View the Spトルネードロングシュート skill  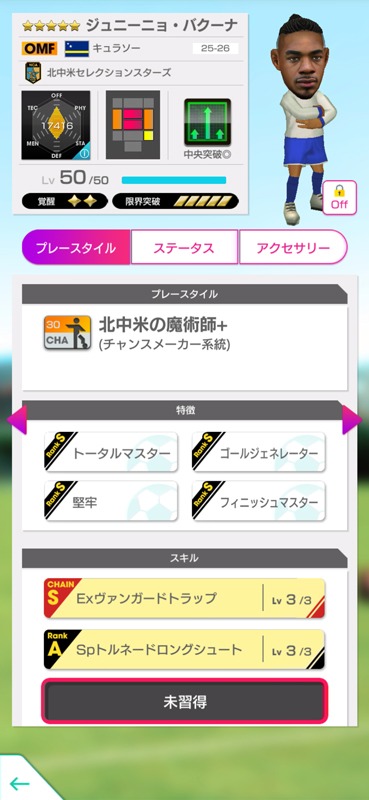tap(184, 649)
